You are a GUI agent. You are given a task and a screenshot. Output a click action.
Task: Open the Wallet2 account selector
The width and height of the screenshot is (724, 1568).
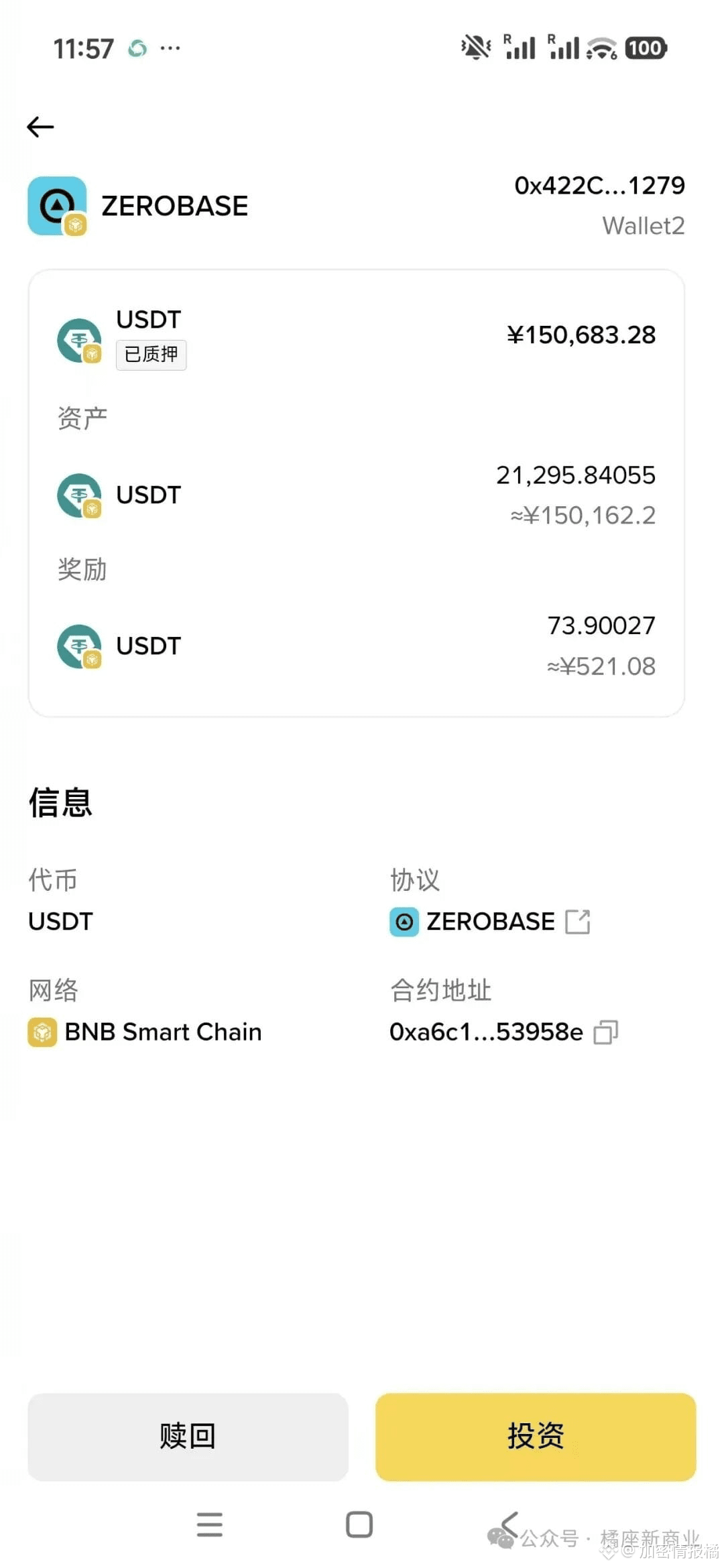tap(644, 226)
